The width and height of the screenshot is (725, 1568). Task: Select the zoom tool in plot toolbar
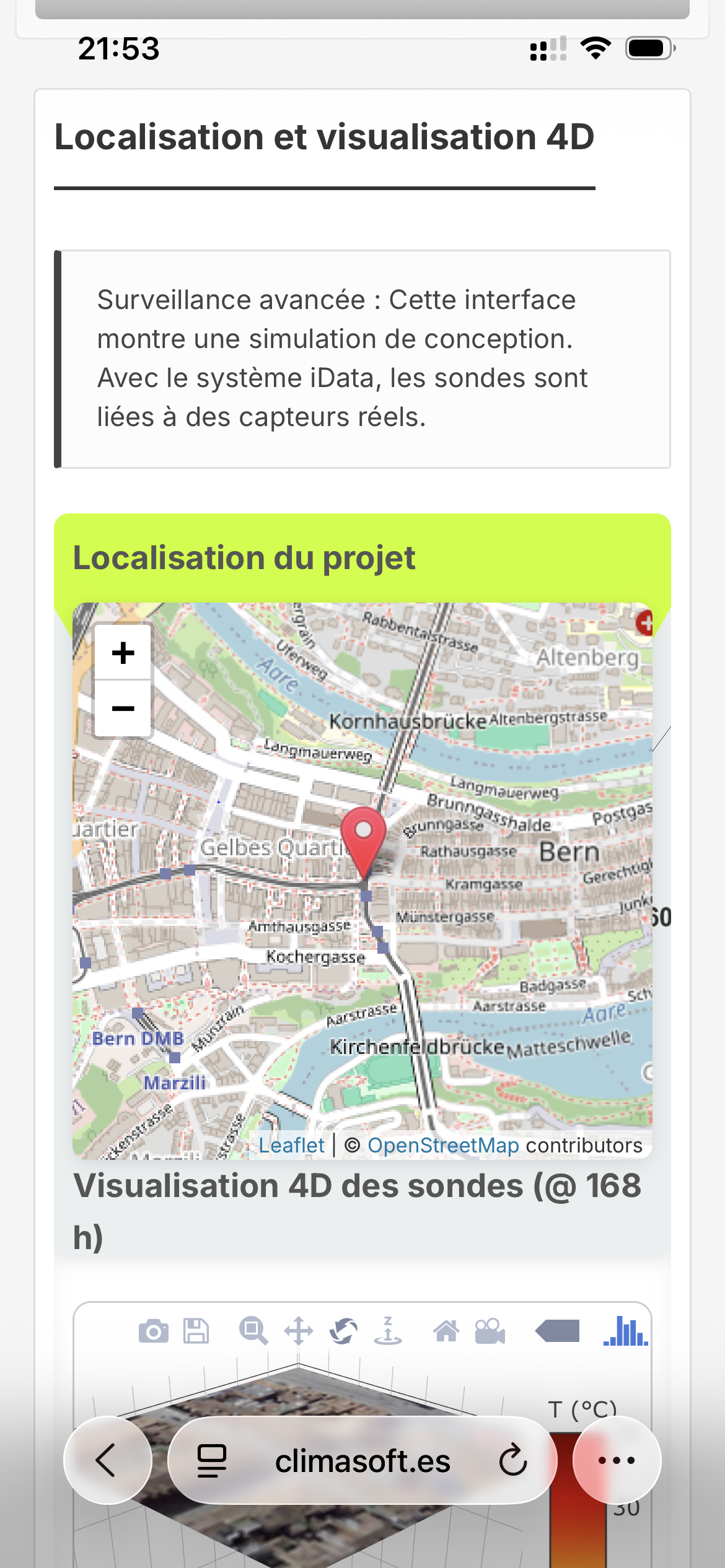[253, 1331]
